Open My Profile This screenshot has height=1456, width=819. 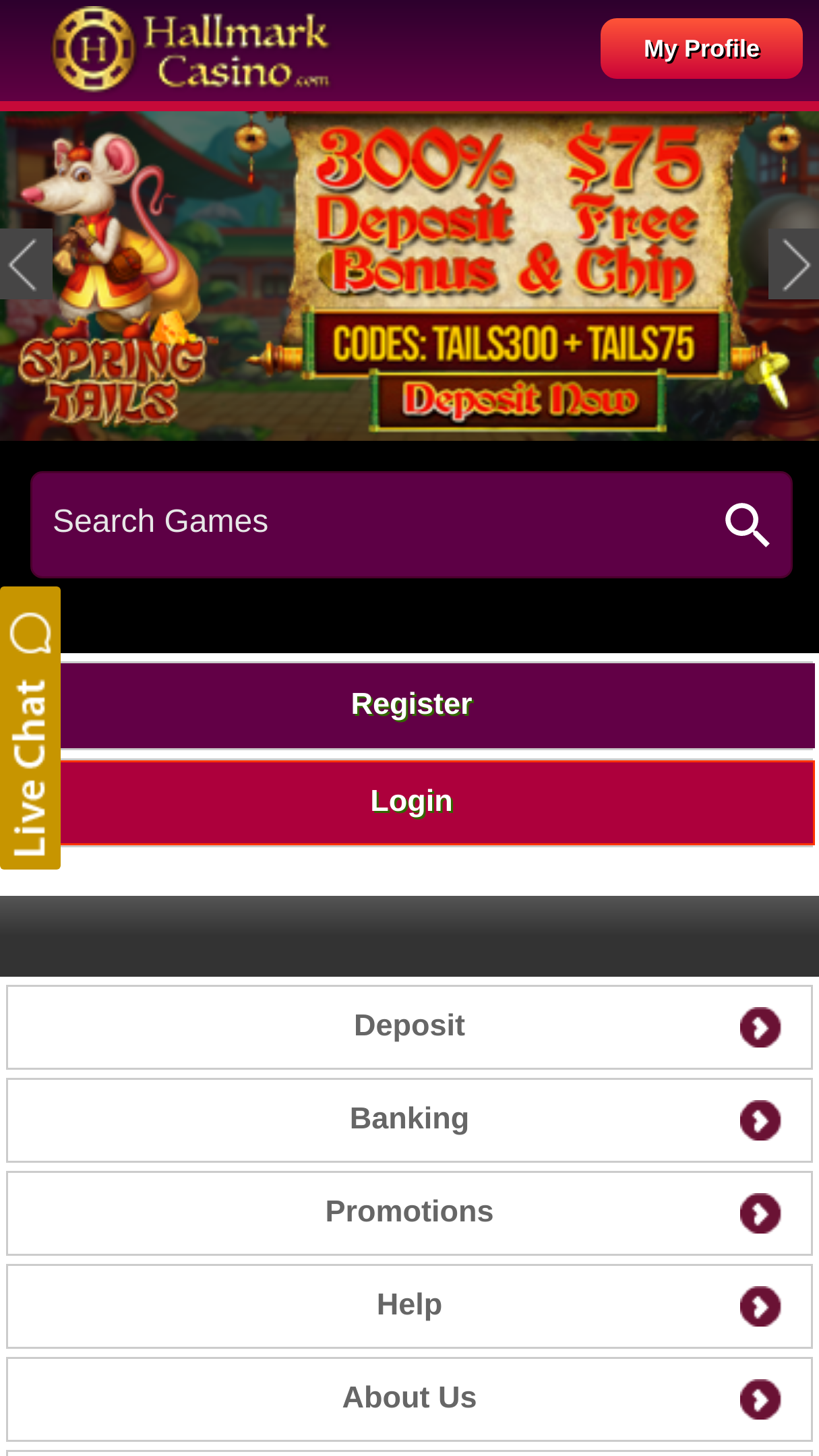701,49
